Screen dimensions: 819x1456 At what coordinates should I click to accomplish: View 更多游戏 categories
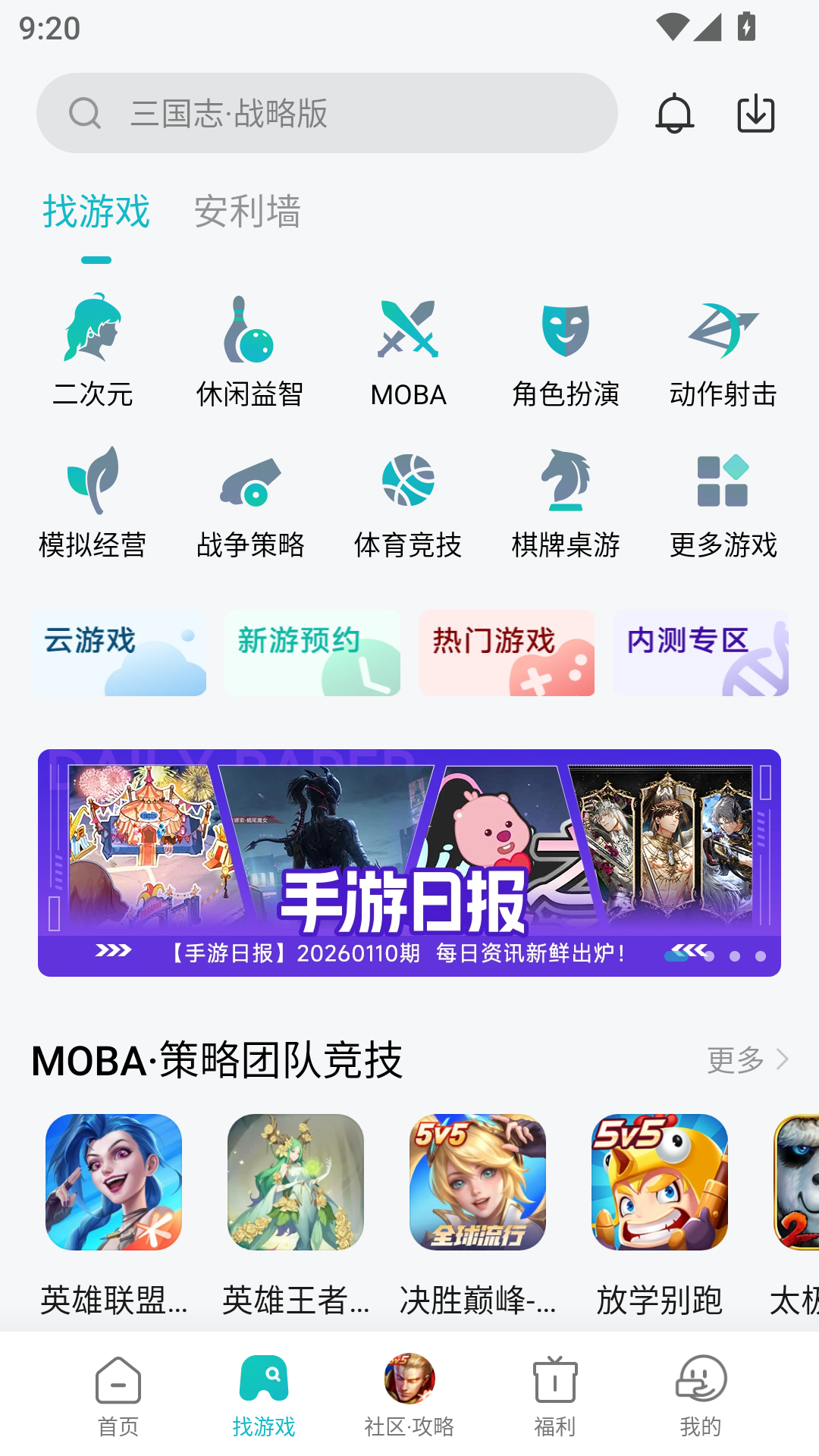[x=723, y=502]
